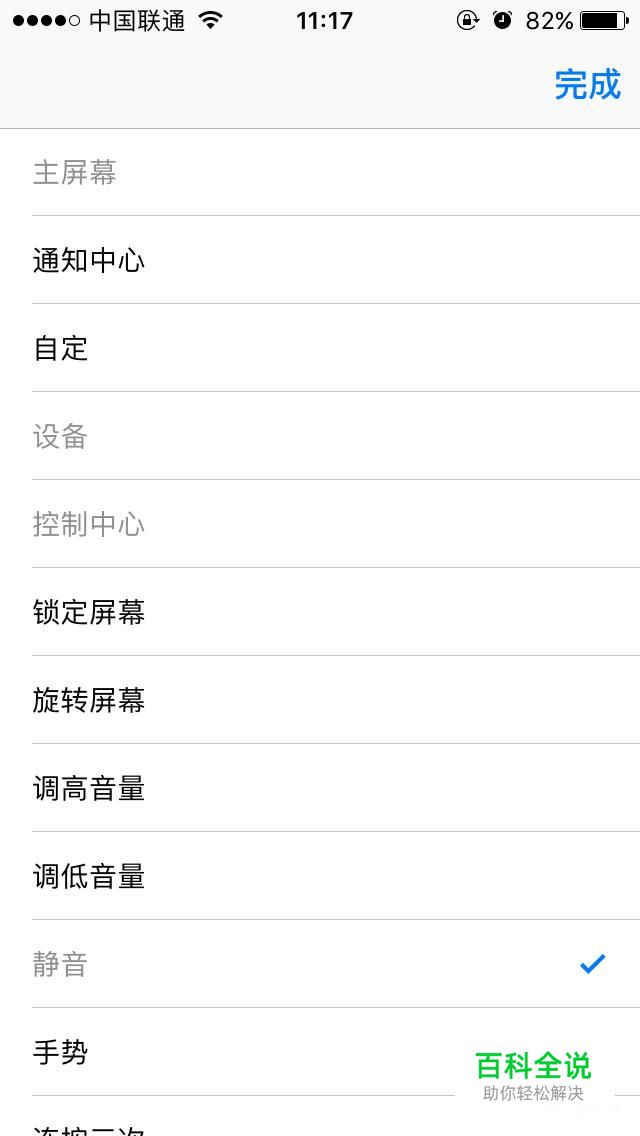The height and width of the screenshot is (1136, 640).
Task: Choose the 设备 row
Action: coord(320,436)
